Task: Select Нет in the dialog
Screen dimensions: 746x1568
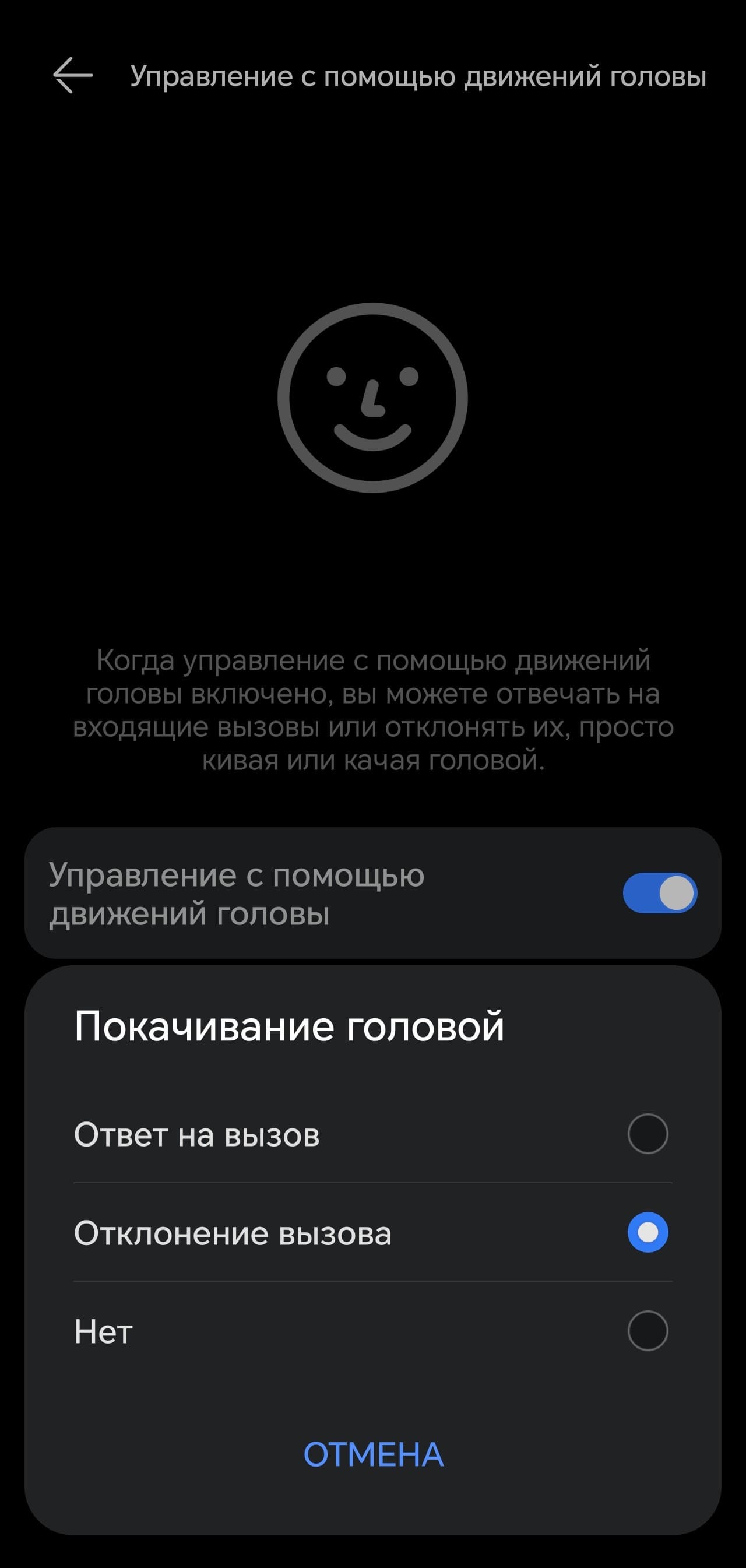Action: (648, 1331)
